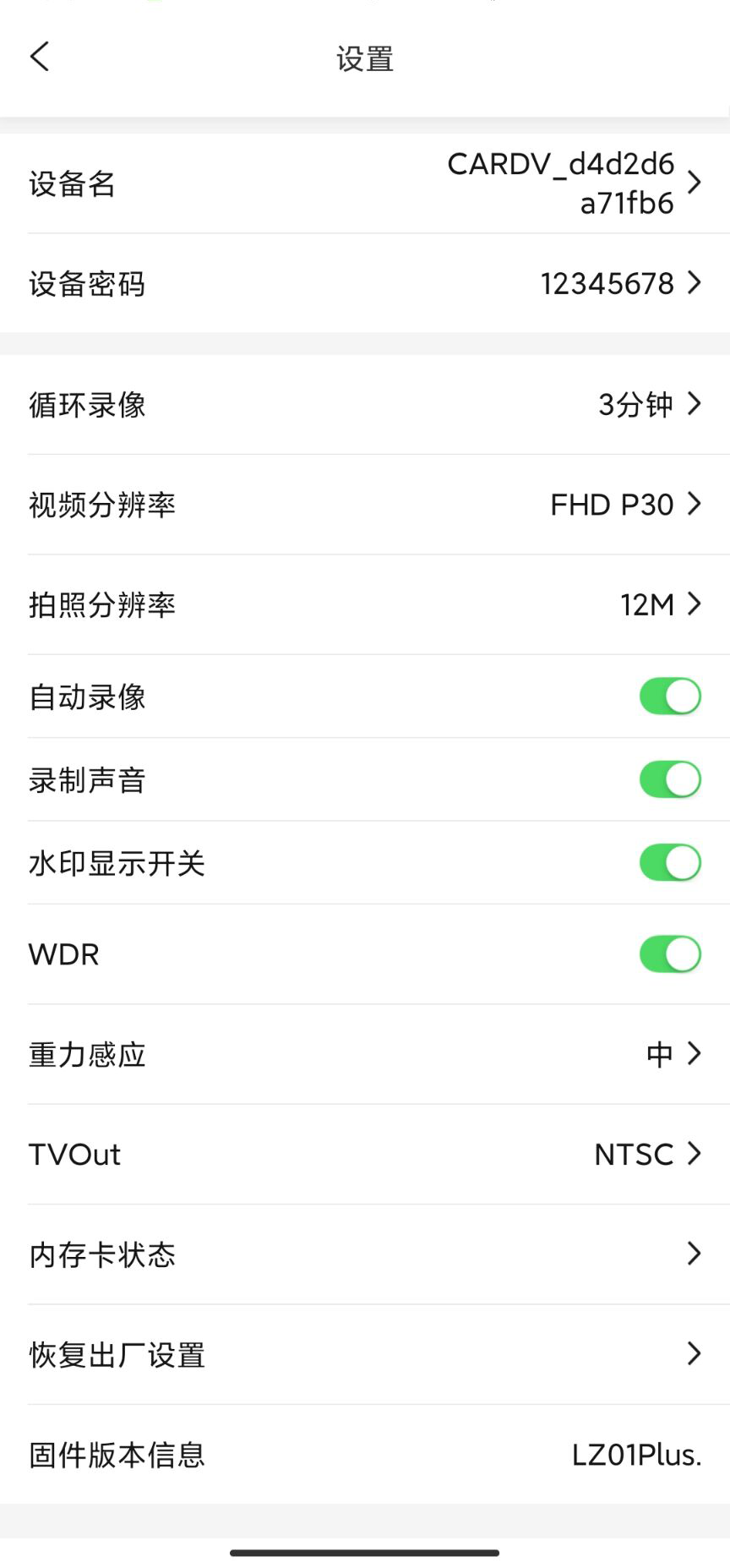Select the 视频分辨率 setting
Viewport: 730px width, 1568px height.
[x=365, y=505]
